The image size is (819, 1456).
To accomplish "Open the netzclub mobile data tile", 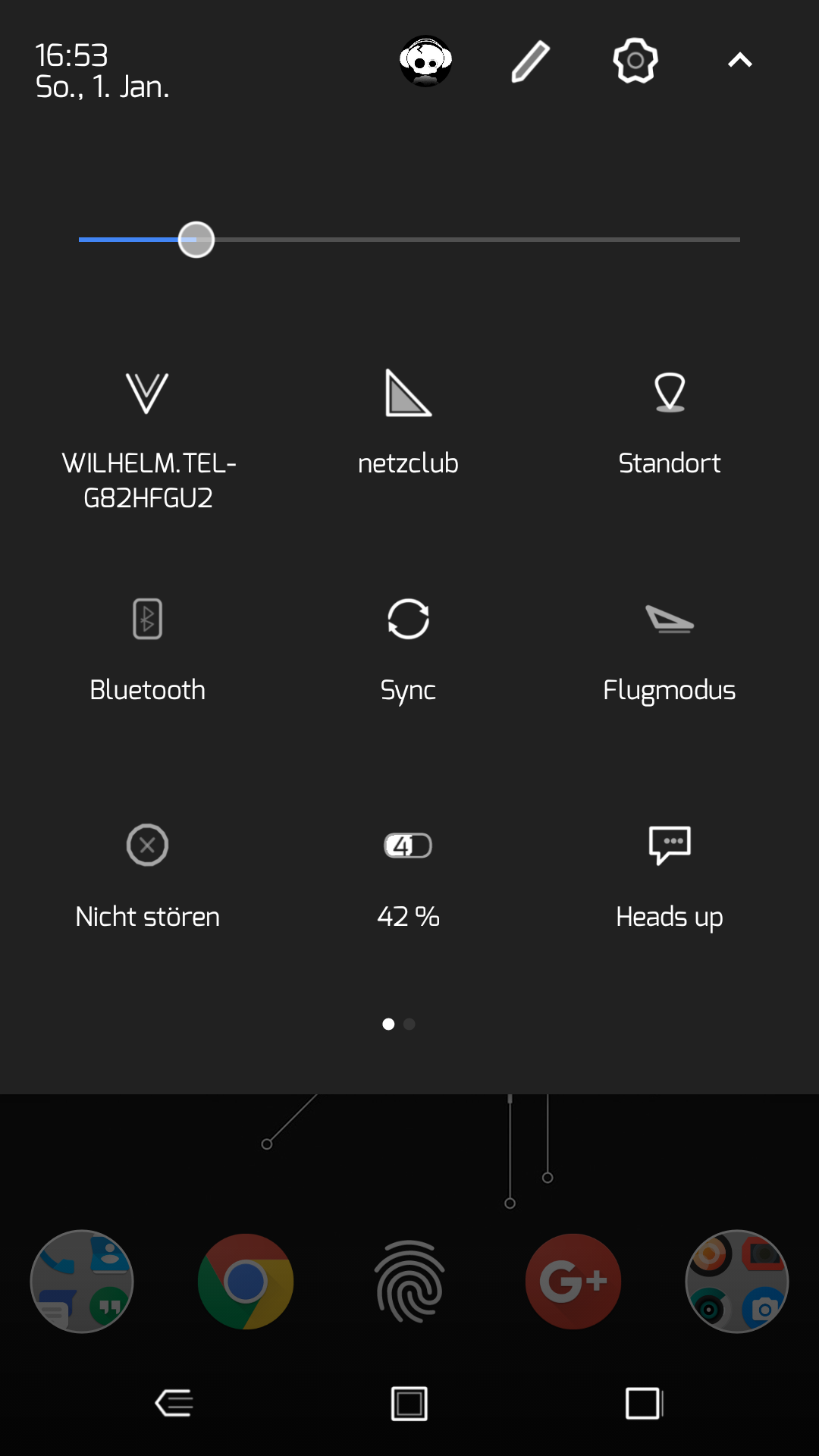I will [x=408, y=394].
